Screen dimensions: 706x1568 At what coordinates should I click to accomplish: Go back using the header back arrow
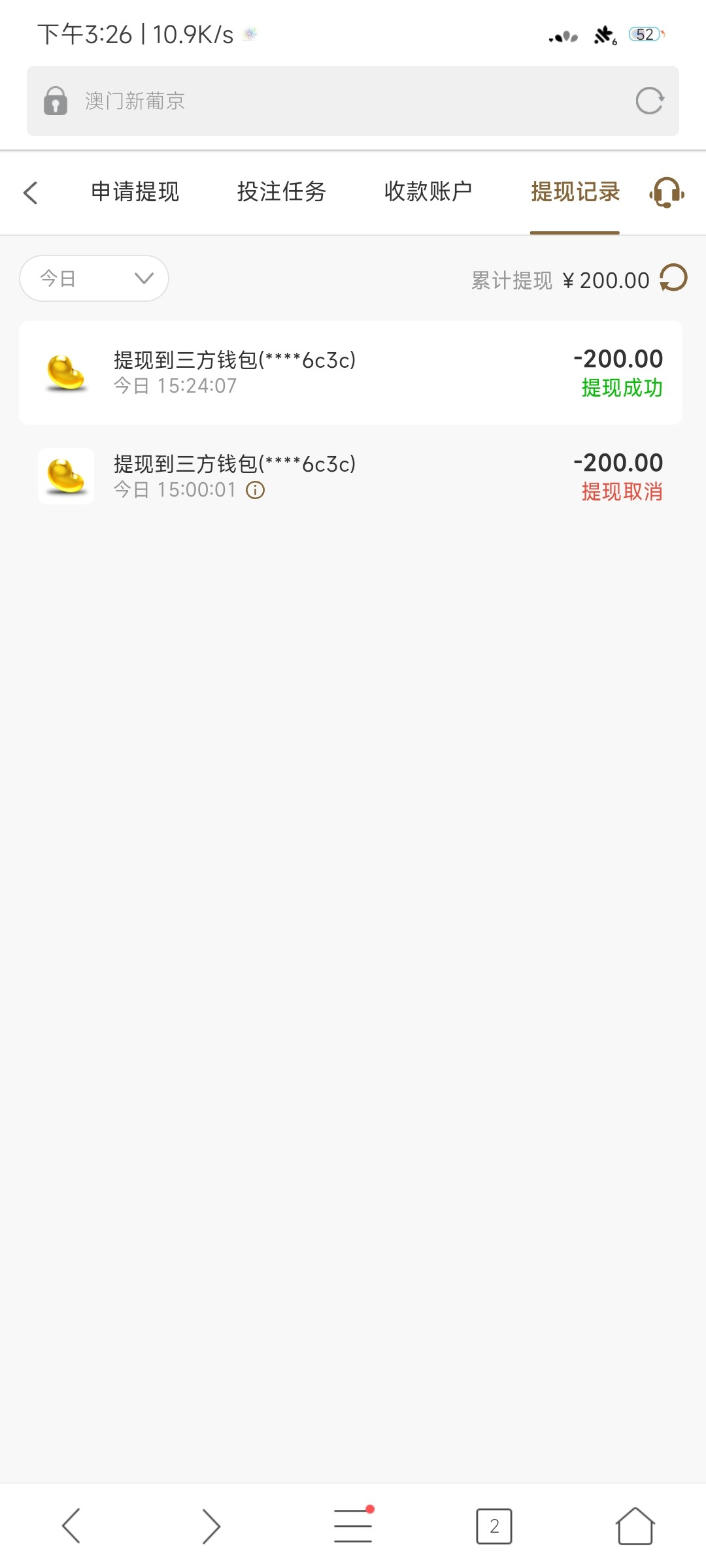click(x=31, y=193)
